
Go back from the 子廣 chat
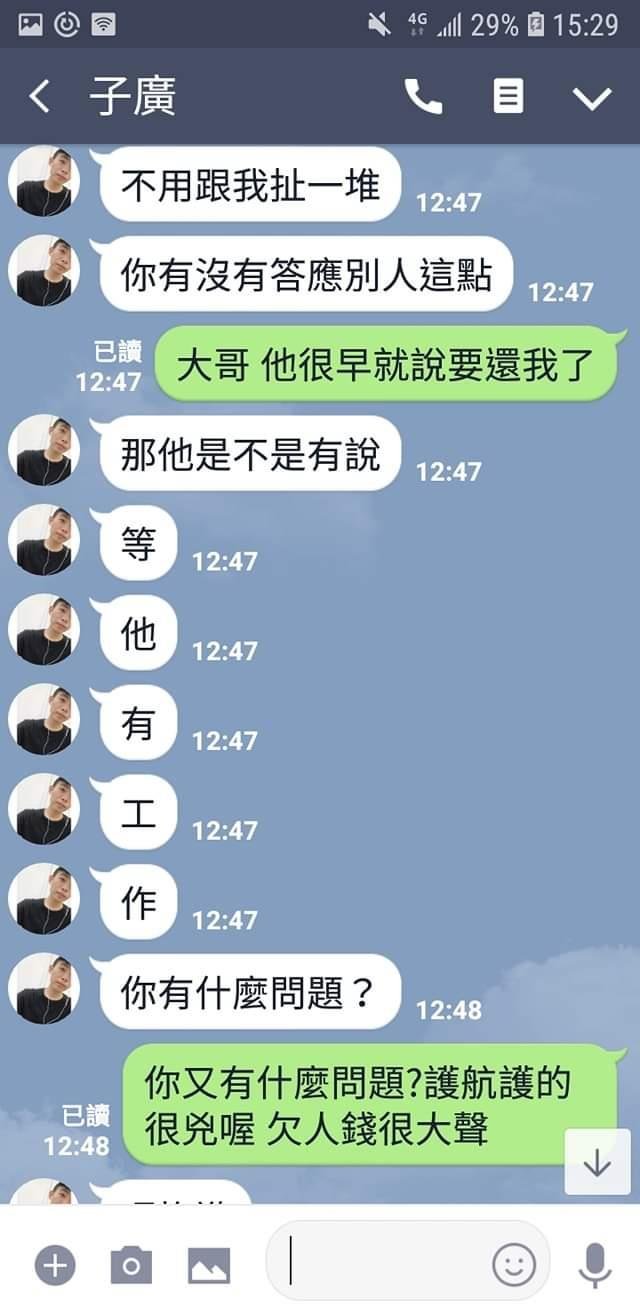click(39, 97)
